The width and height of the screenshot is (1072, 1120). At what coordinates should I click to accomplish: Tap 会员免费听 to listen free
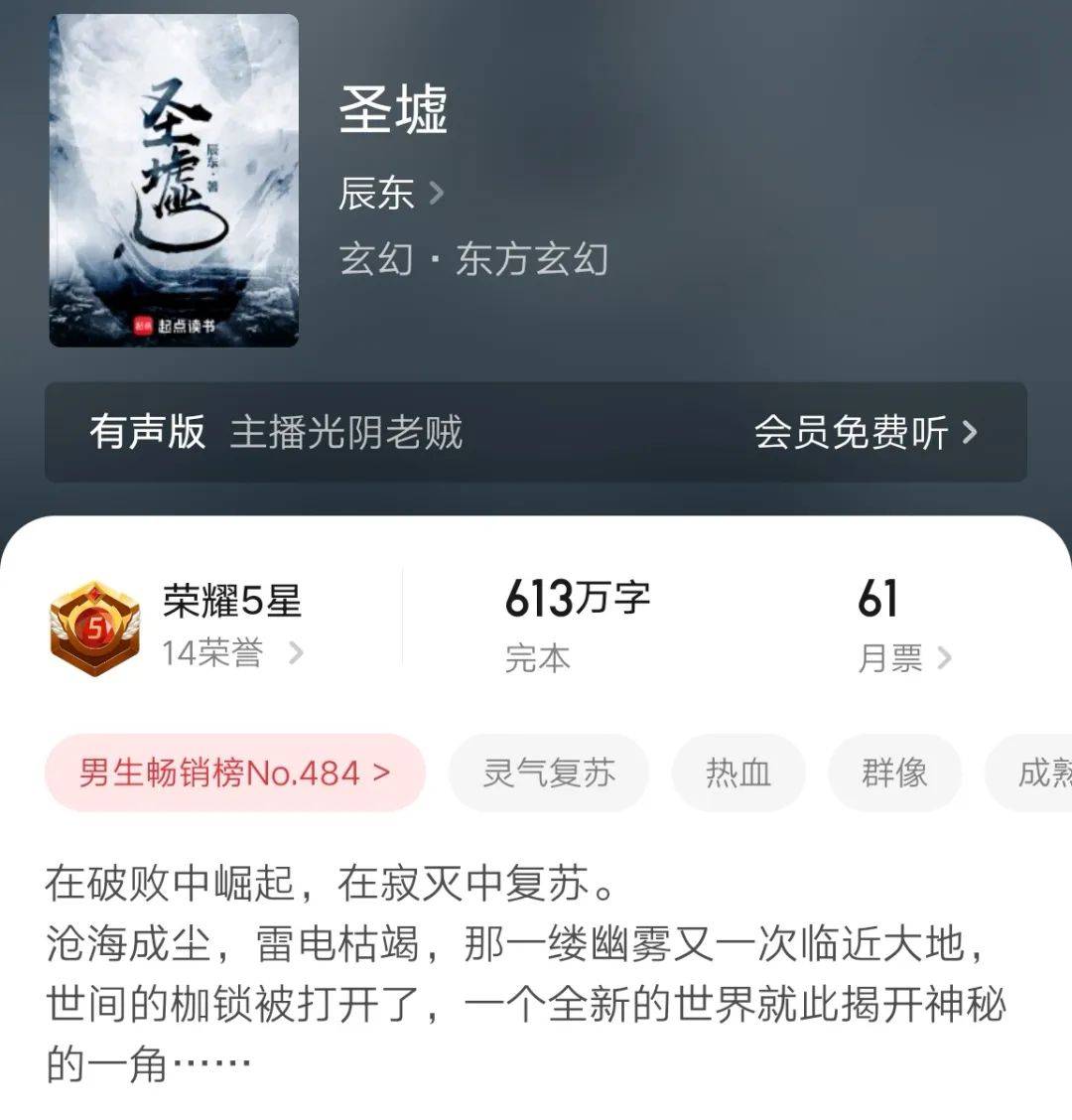[x=865, y=432]
